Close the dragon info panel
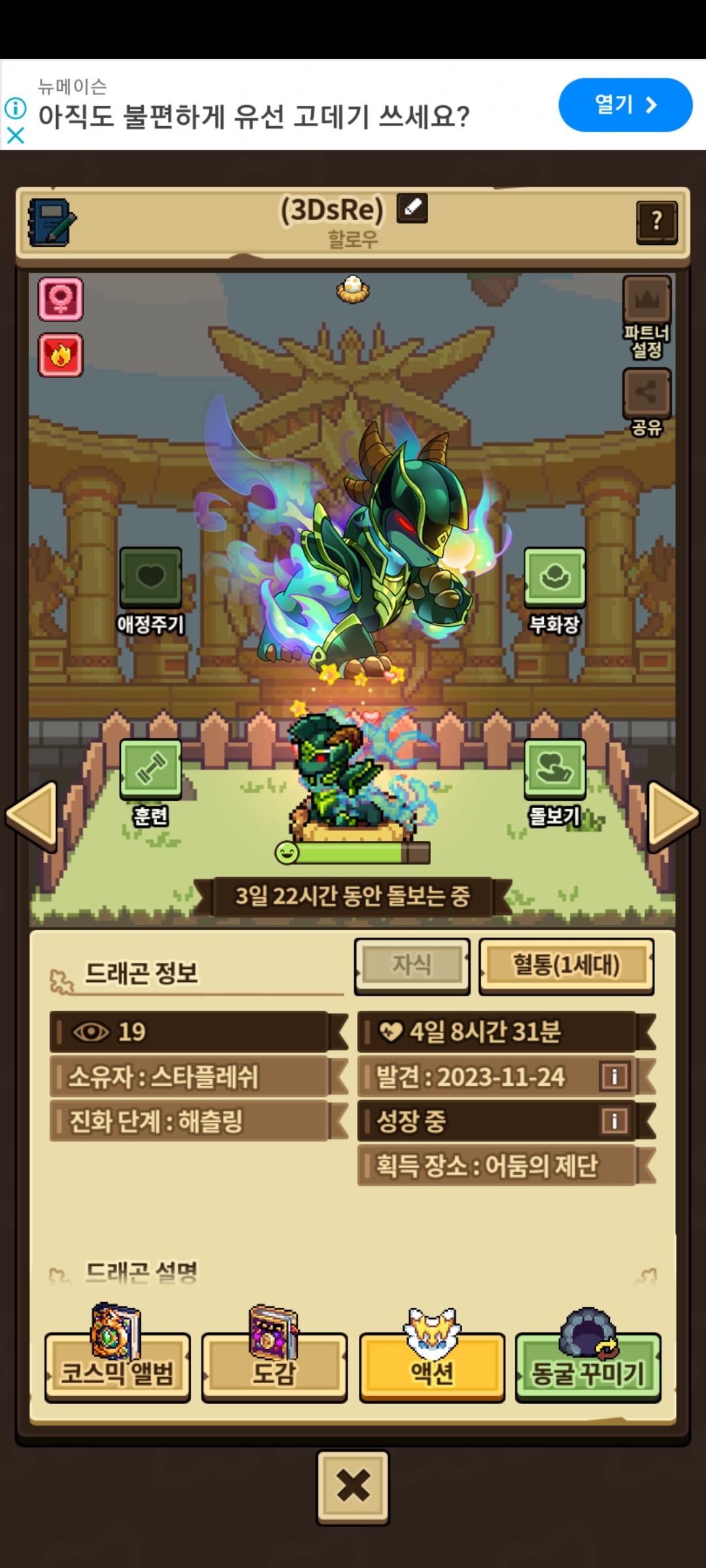The image size is (706, 1568). [x=353, y=1486]
